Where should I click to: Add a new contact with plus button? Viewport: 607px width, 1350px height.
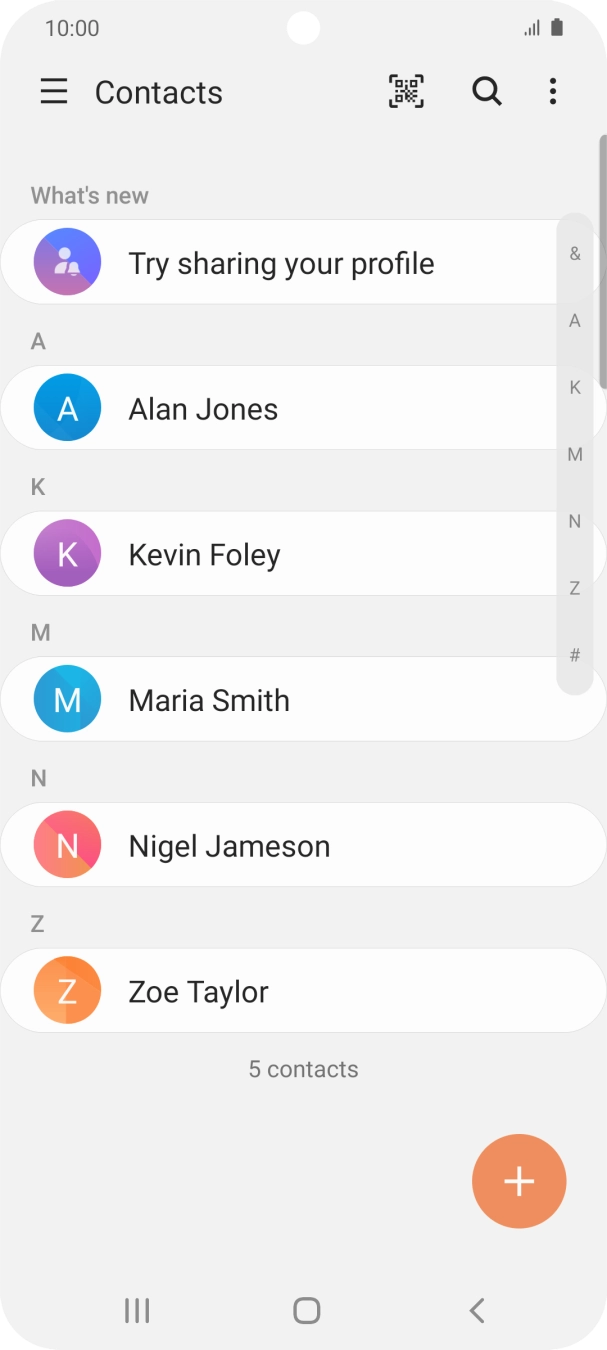pos(519,1181)
